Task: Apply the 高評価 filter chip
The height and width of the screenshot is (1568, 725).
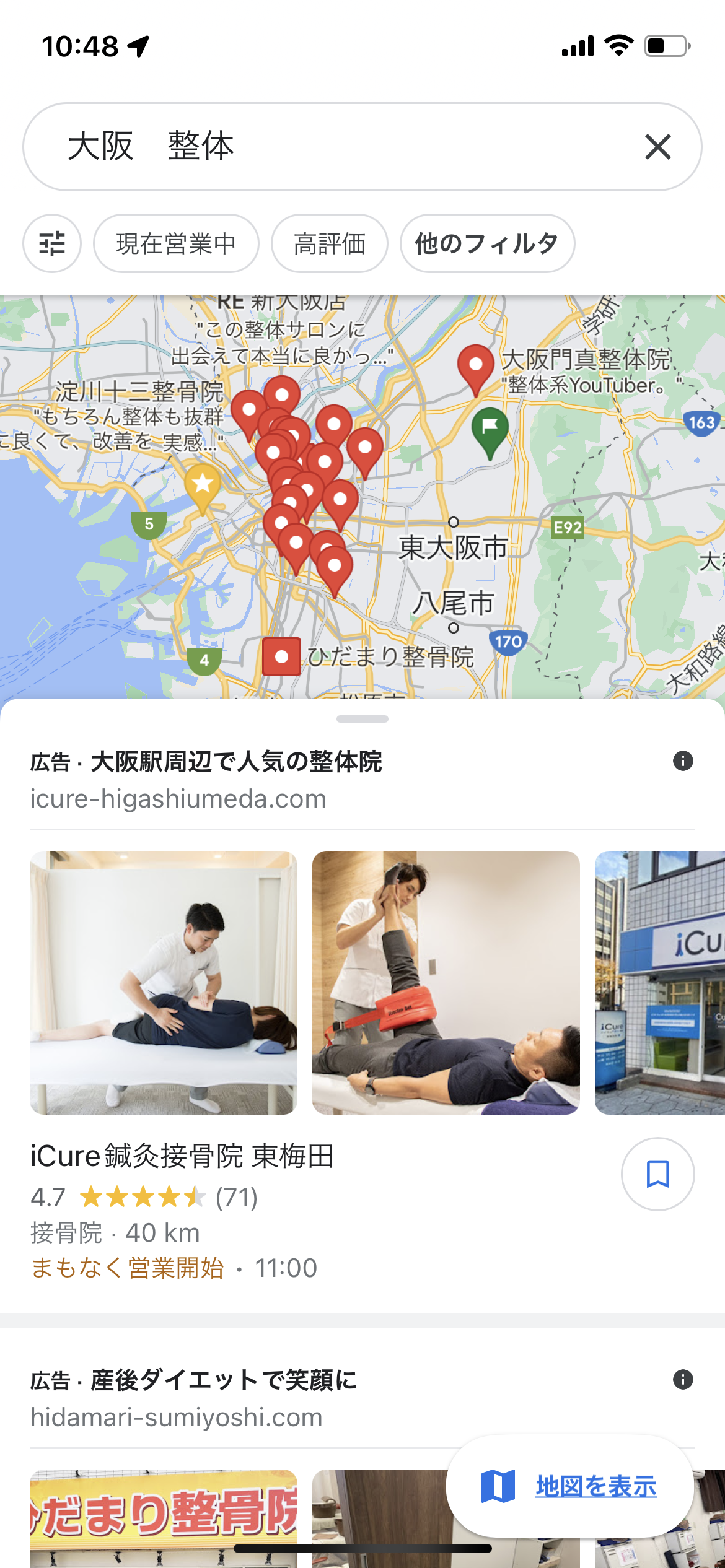Action: point(329,243)
